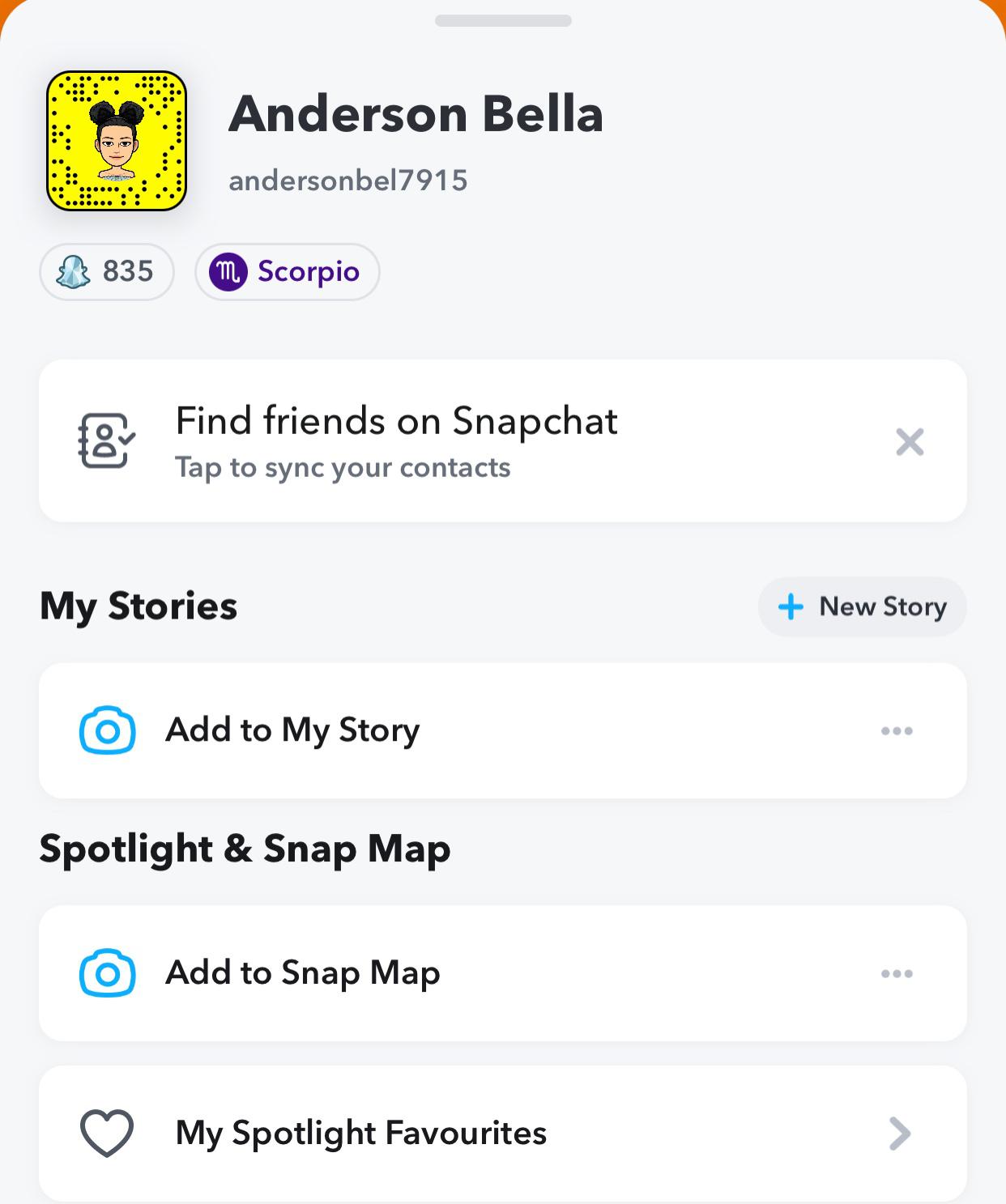Select Add to Snap Map
1006x1204 pixels.
point(302,973)
